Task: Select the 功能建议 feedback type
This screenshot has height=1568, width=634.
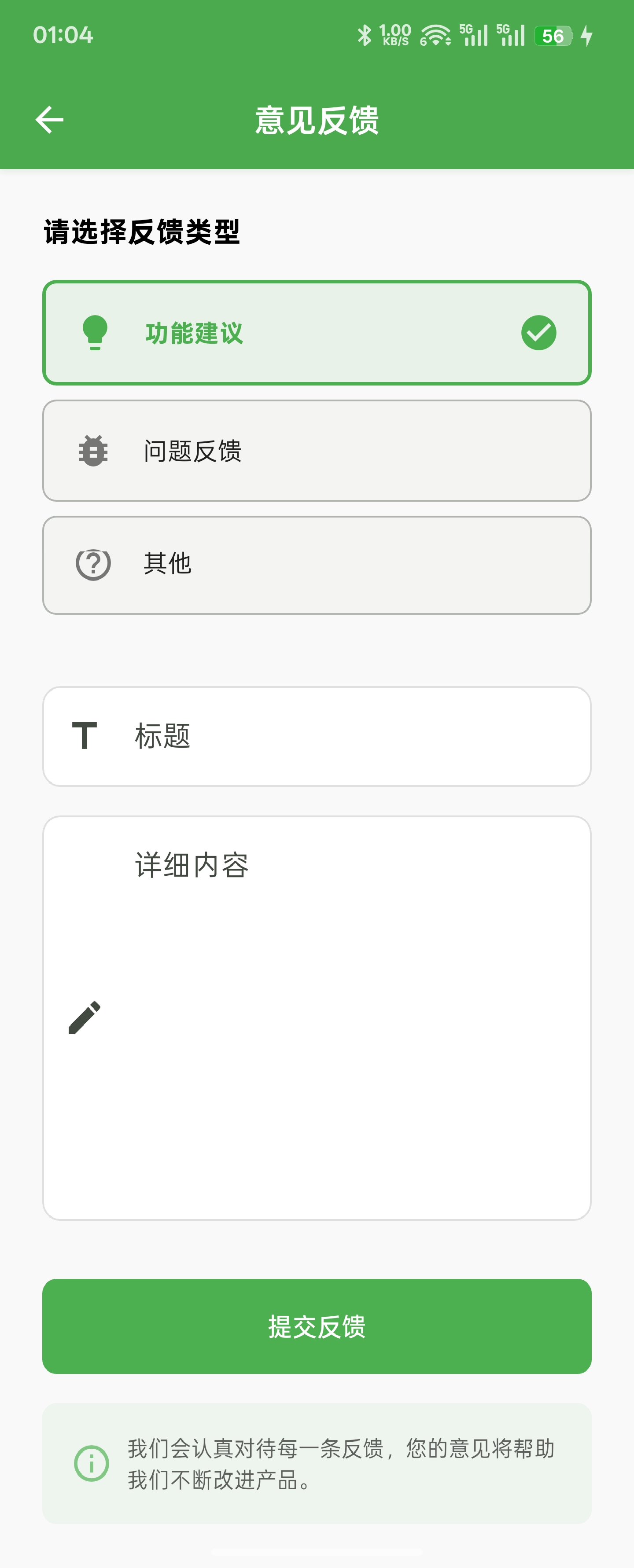Action: click(x=317, y=333)
